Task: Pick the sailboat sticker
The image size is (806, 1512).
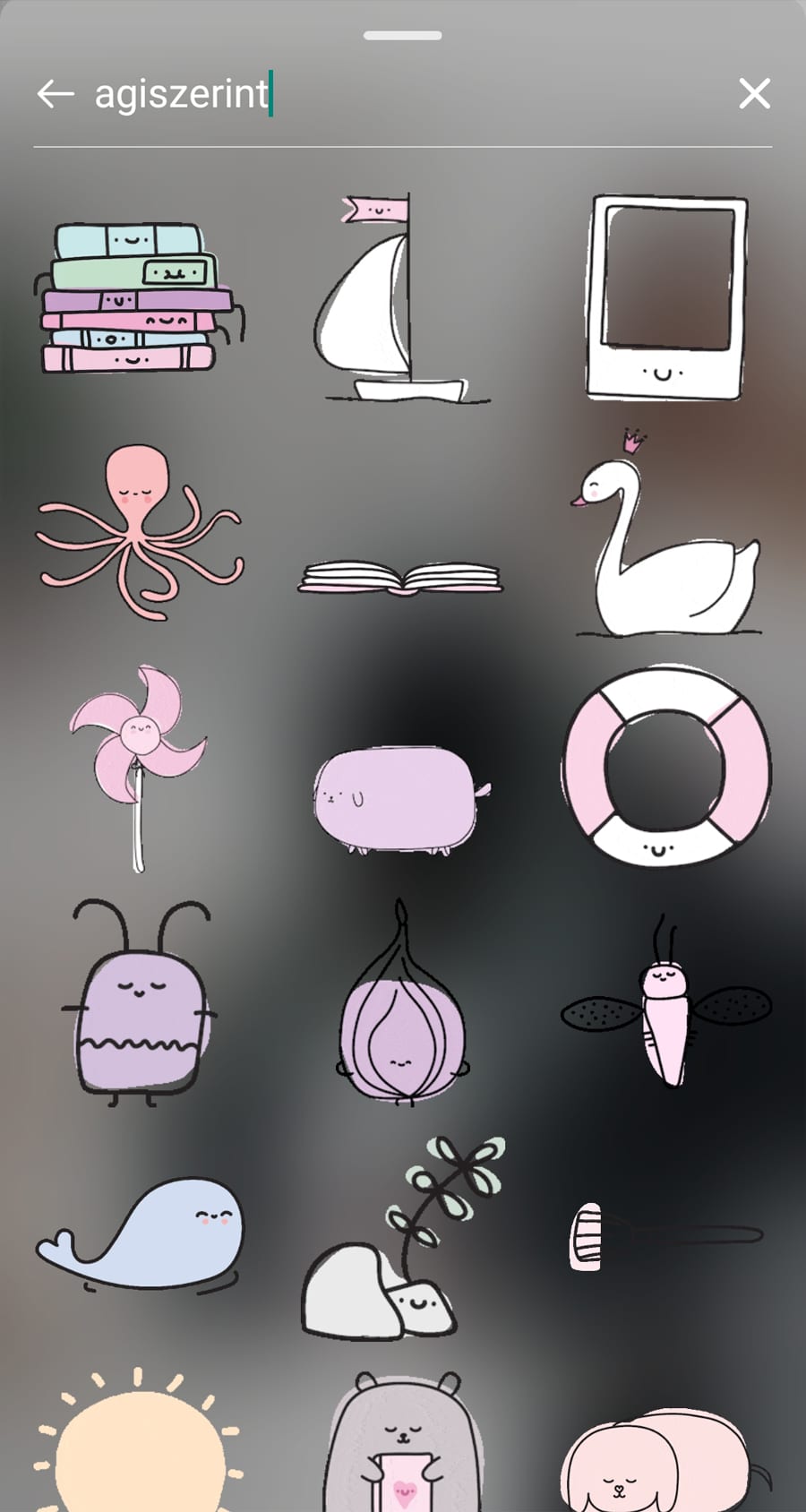Action: 400,296
